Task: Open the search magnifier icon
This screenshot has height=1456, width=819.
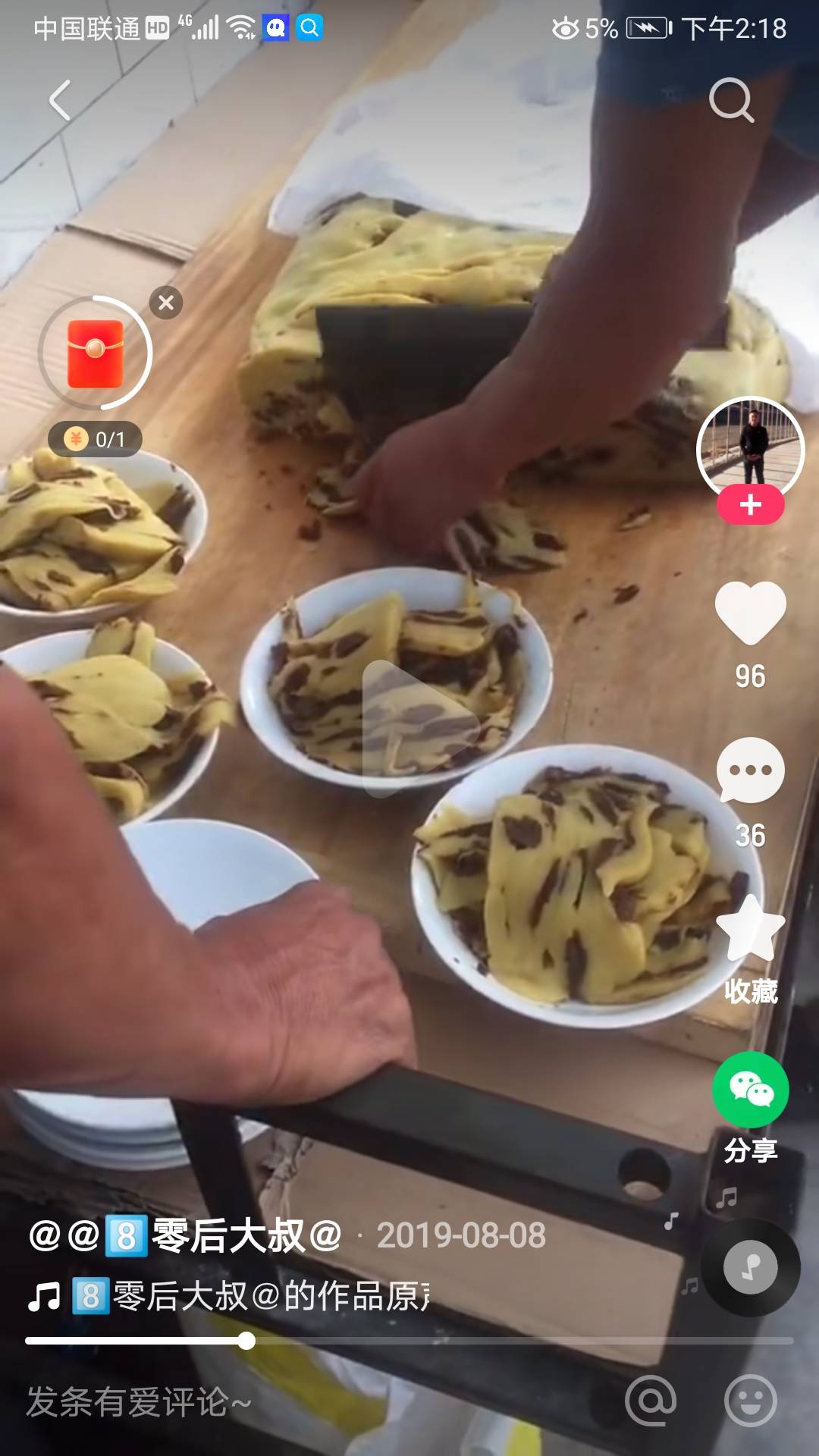Action: (732, 99)
